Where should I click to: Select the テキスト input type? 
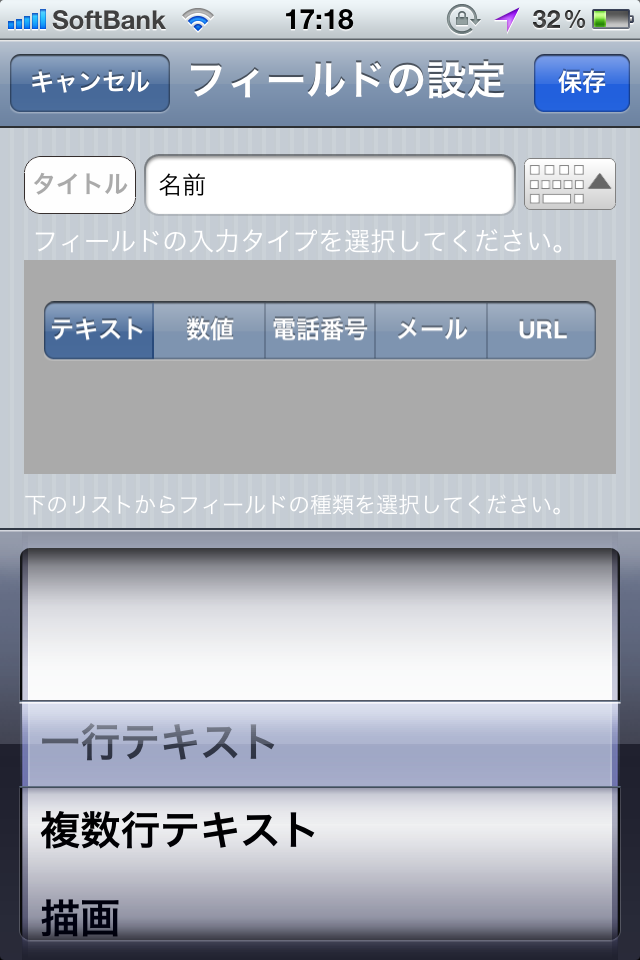point(98,330)
